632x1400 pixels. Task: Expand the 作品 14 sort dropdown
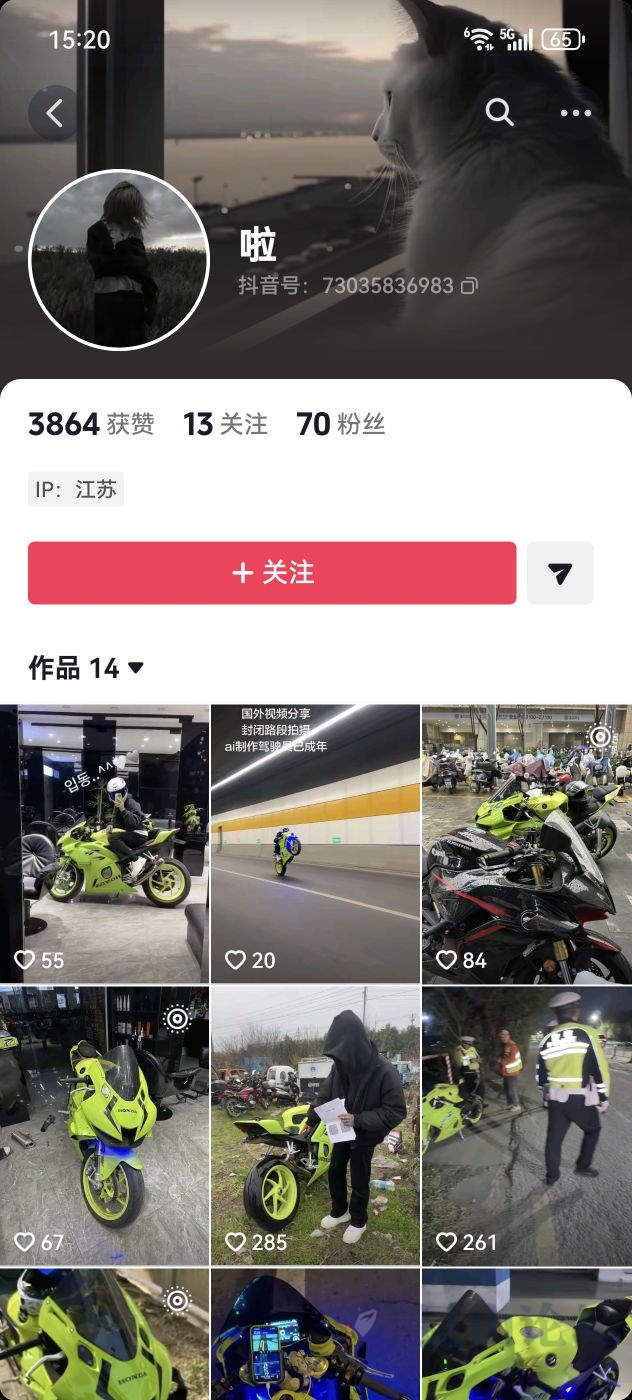coord(136,668)
